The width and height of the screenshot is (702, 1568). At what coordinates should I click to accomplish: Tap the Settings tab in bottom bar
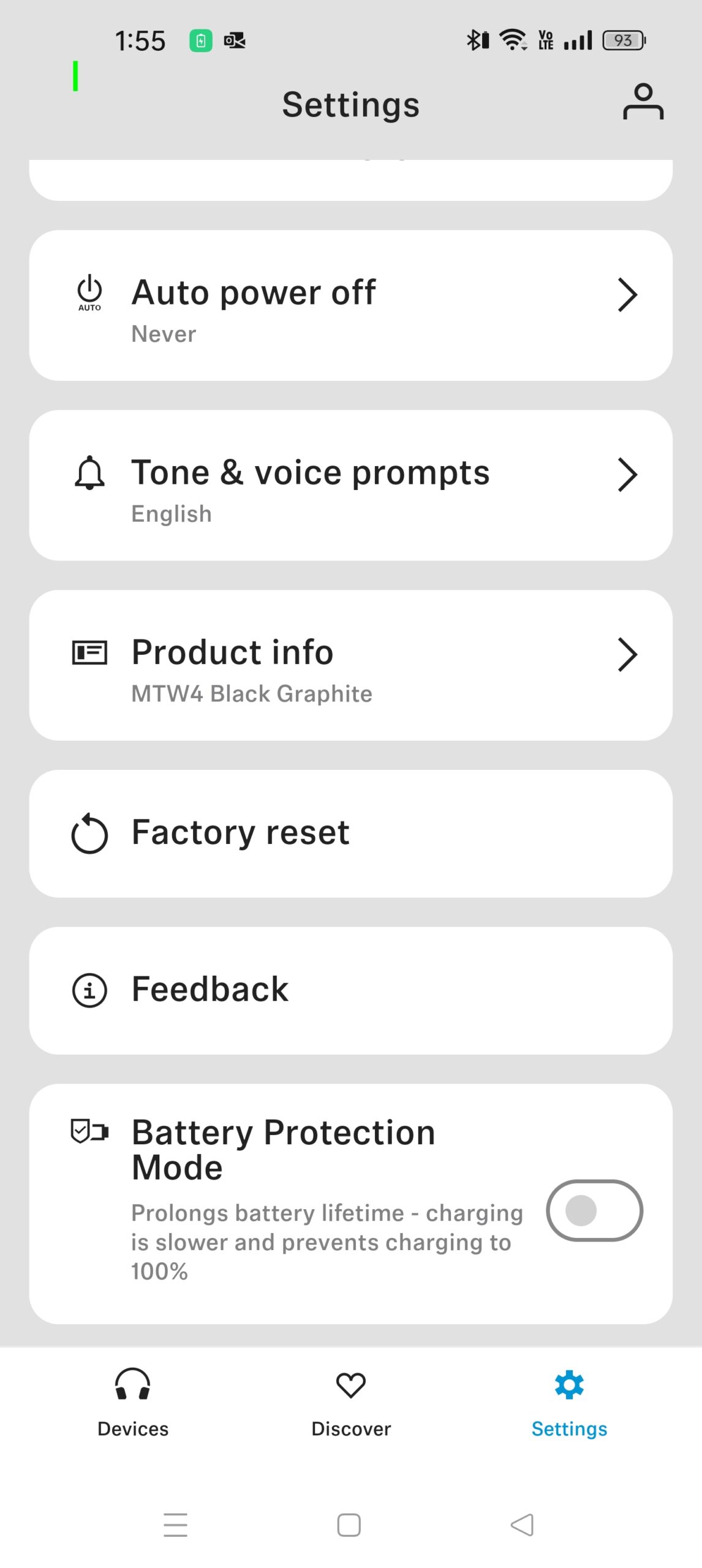[x=569, y=1403]
